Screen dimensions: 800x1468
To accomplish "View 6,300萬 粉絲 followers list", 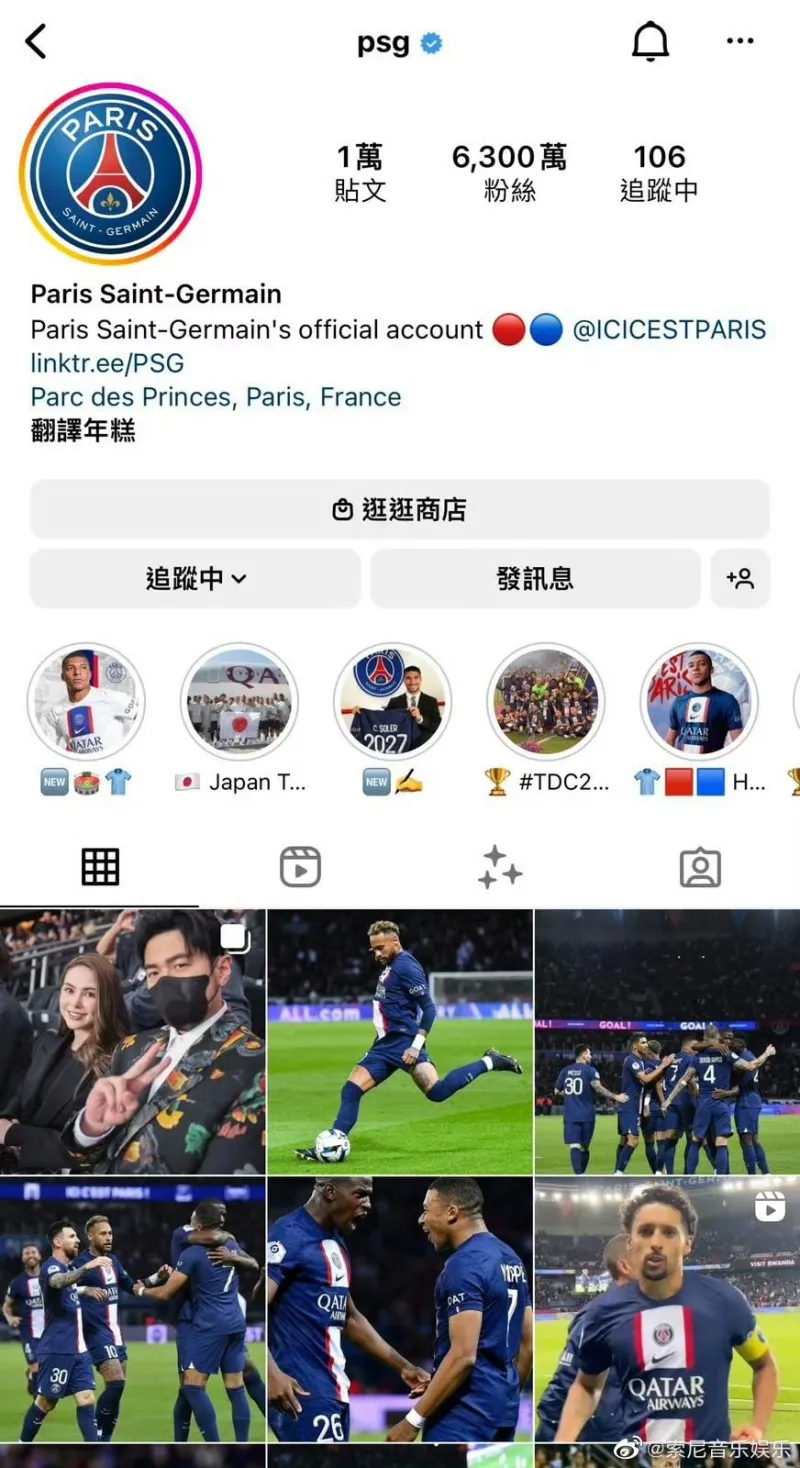I will click(x=509, y=173).
